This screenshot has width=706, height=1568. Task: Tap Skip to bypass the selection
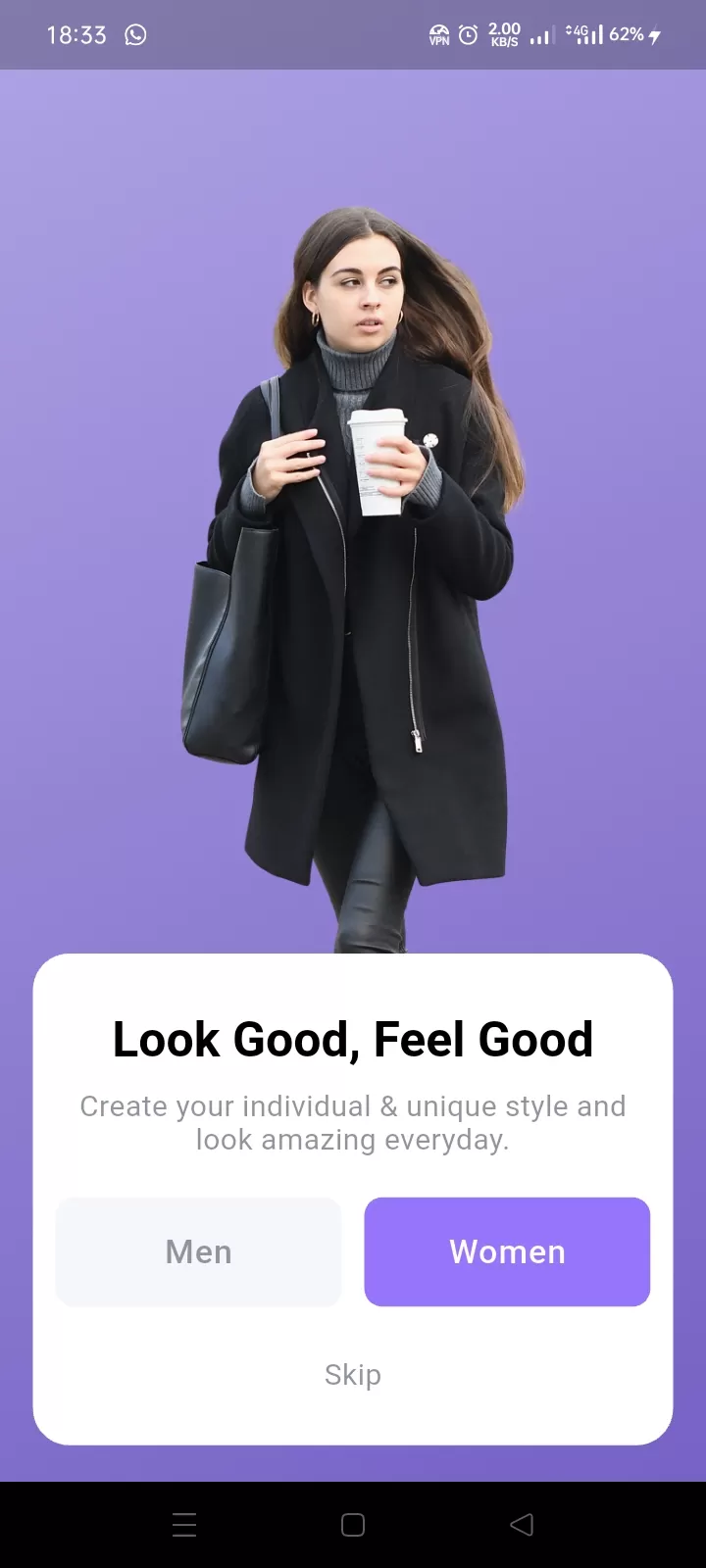coord(353,1374)
